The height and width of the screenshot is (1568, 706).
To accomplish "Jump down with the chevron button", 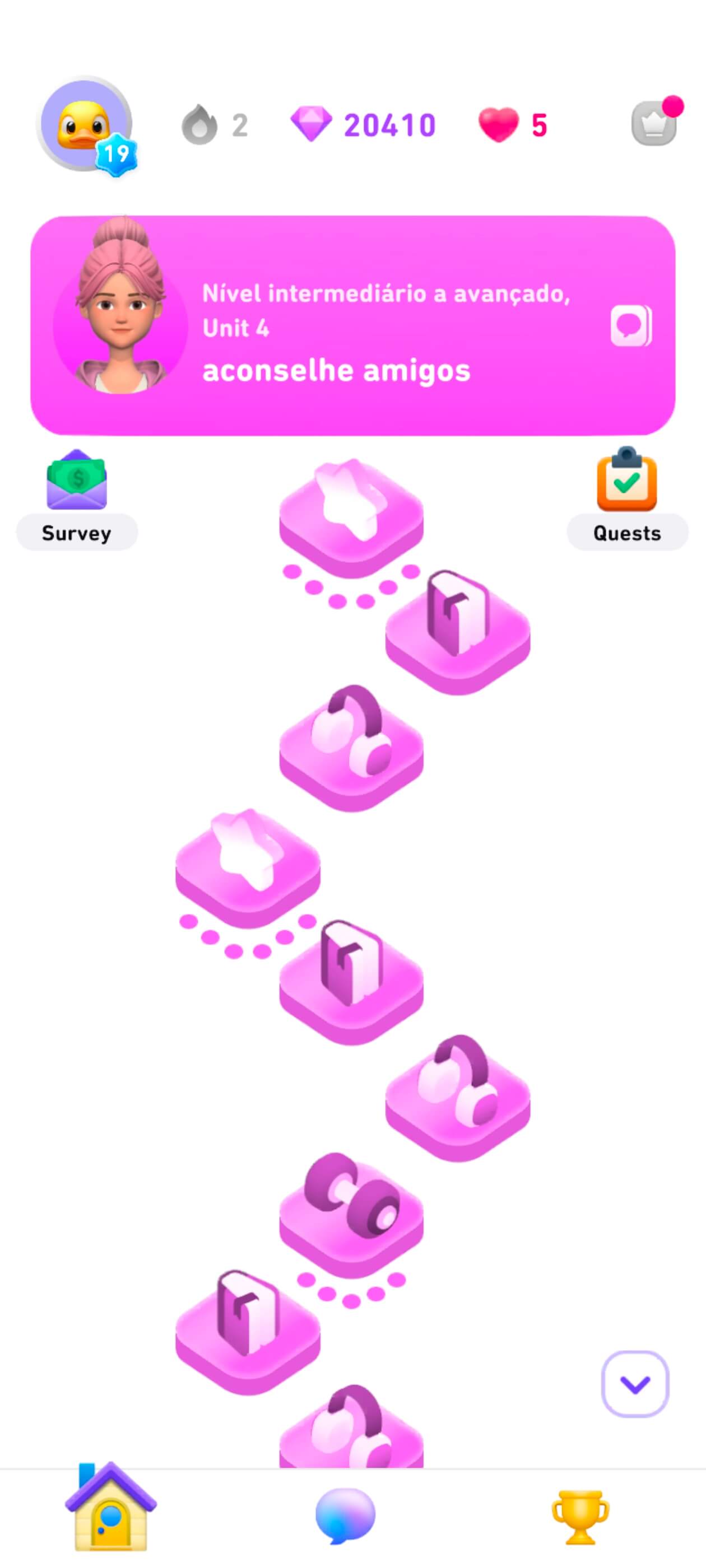I will [635, 1384].
